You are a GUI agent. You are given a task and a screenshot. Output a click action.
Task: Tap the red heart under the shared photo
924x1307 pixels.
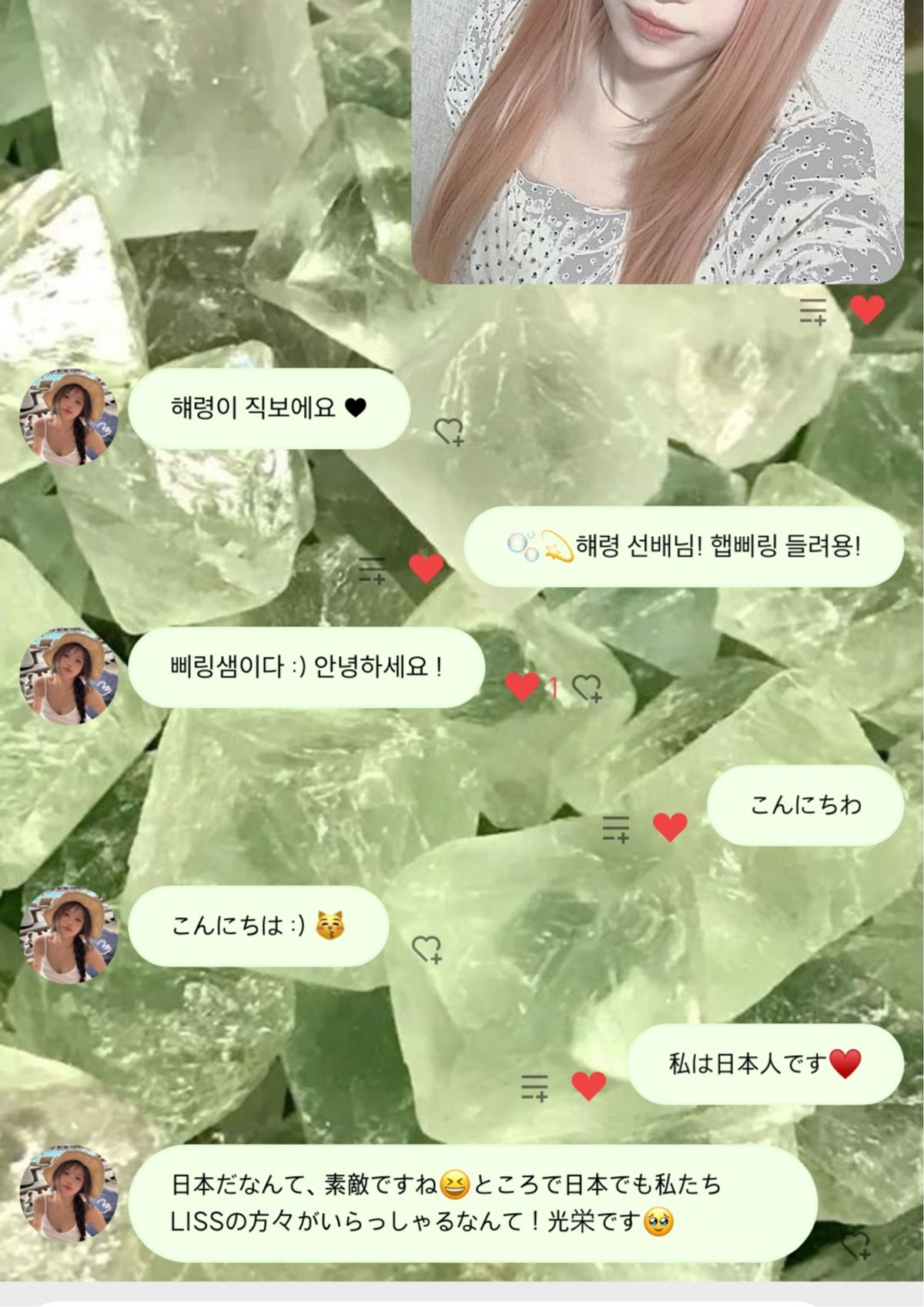866,310
